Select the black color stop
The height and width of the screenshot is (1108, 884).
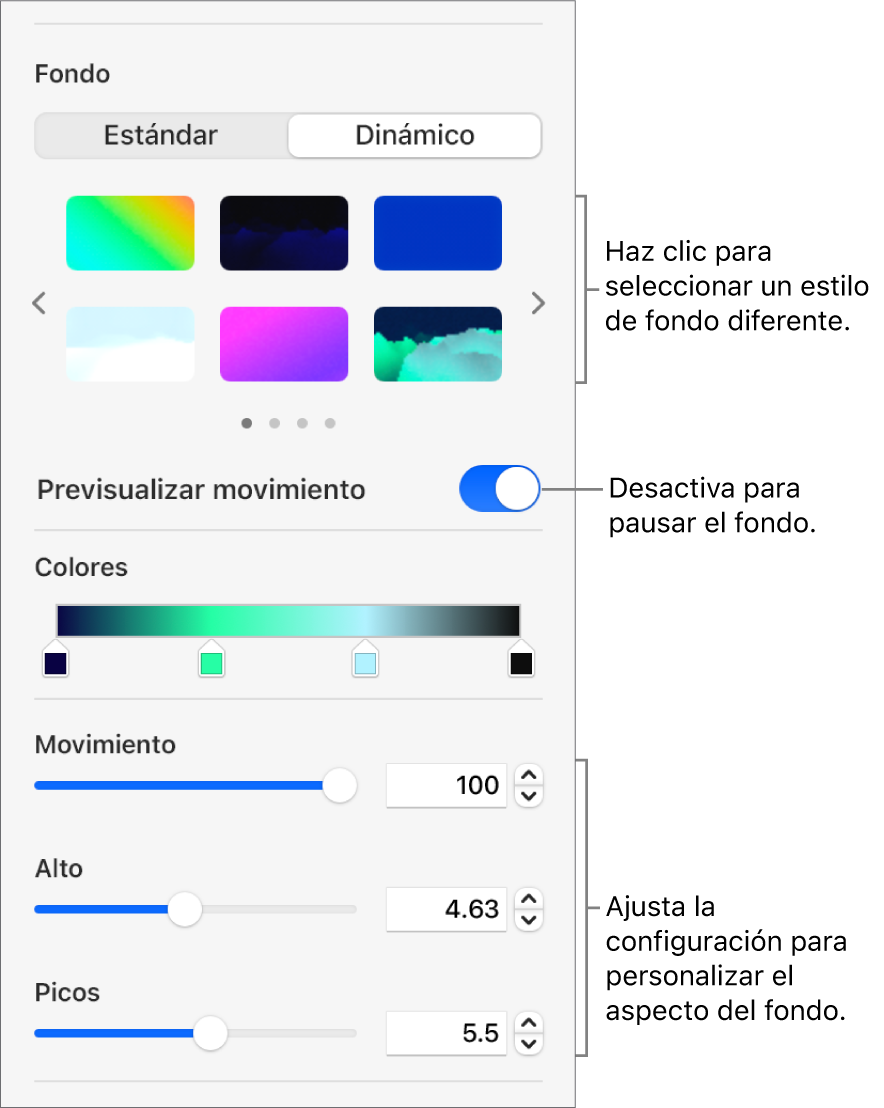point(521,662)
